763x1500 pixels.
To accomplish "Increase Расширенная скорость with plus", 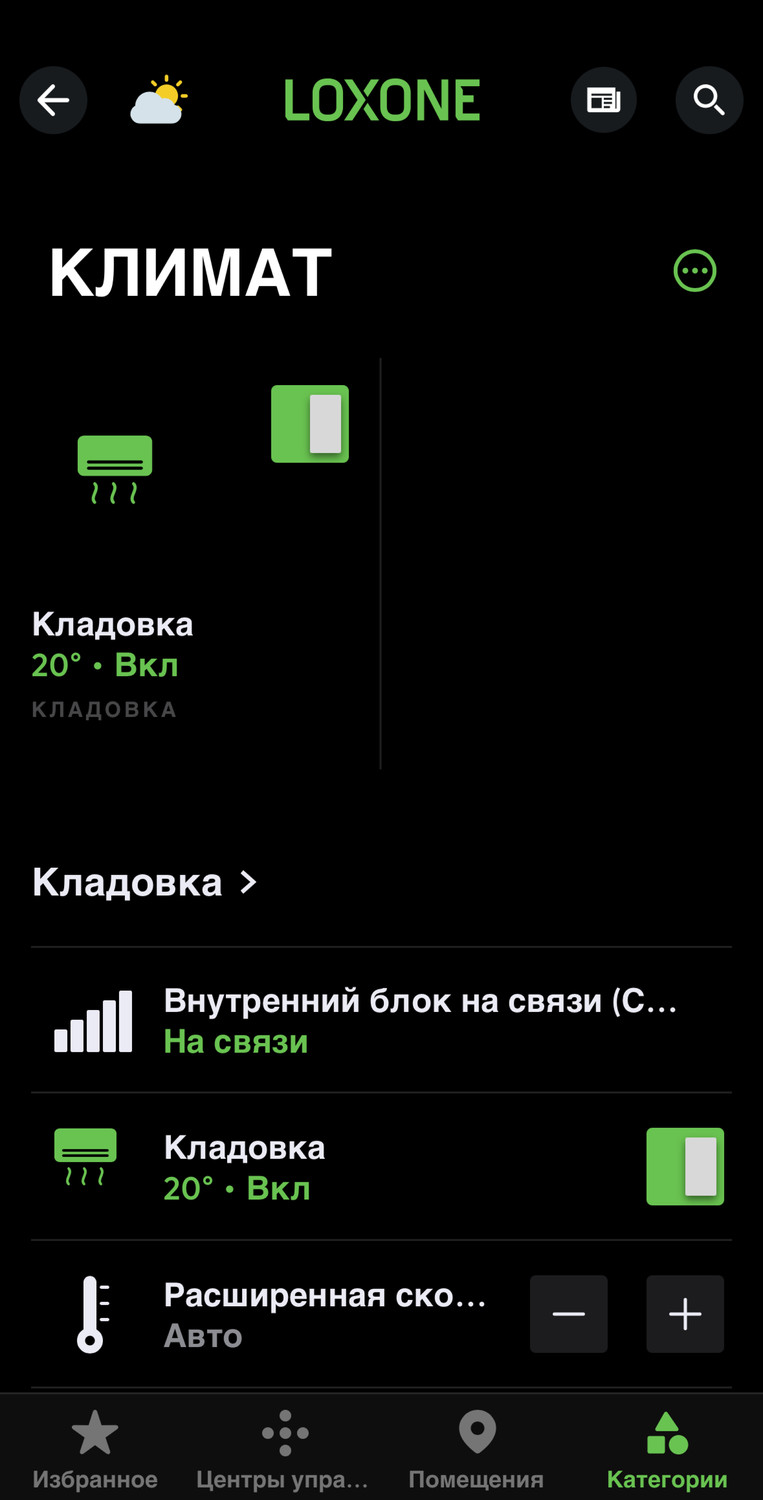I will coord(685,1314).
